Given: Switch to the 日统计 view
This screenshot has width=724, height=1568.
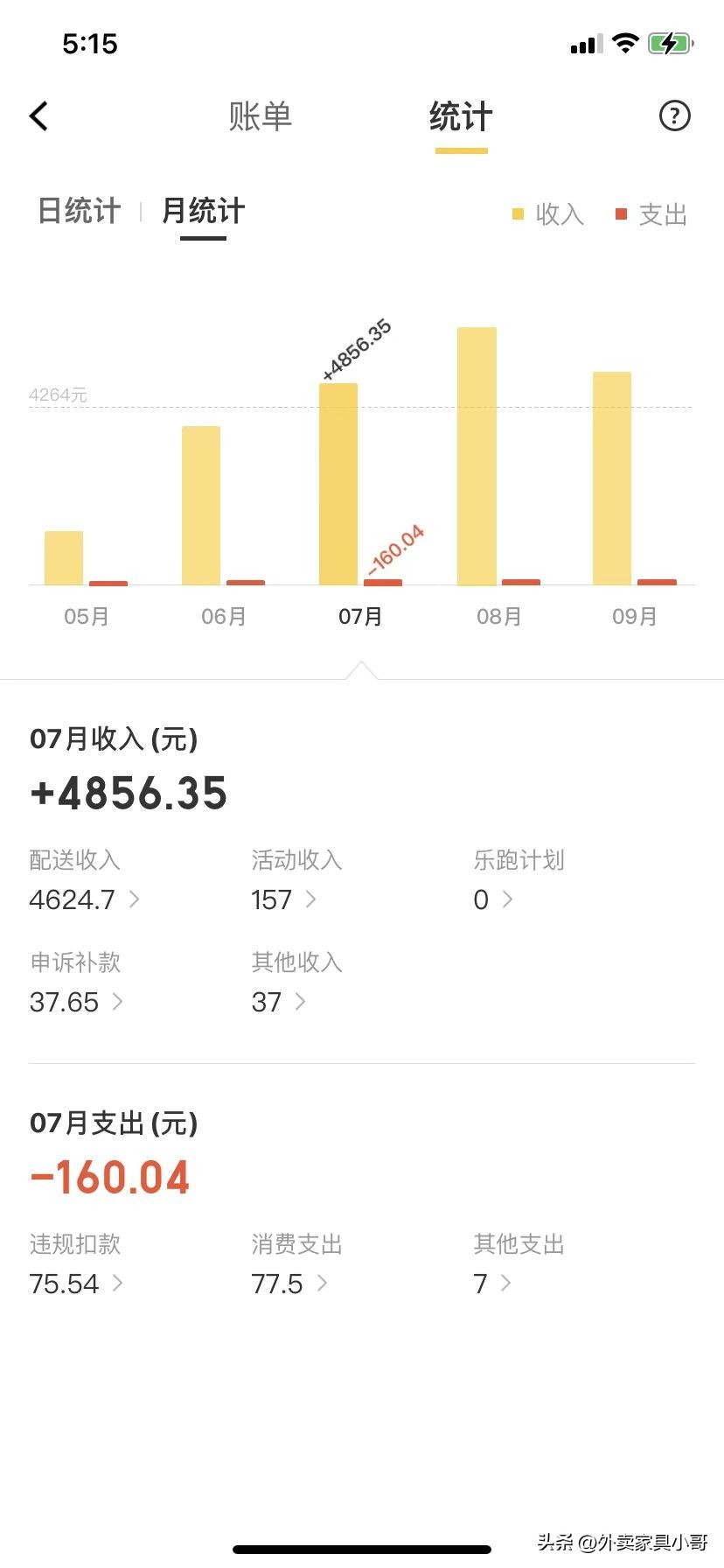Looking at the screenshot, I should [x=79, y=211].
